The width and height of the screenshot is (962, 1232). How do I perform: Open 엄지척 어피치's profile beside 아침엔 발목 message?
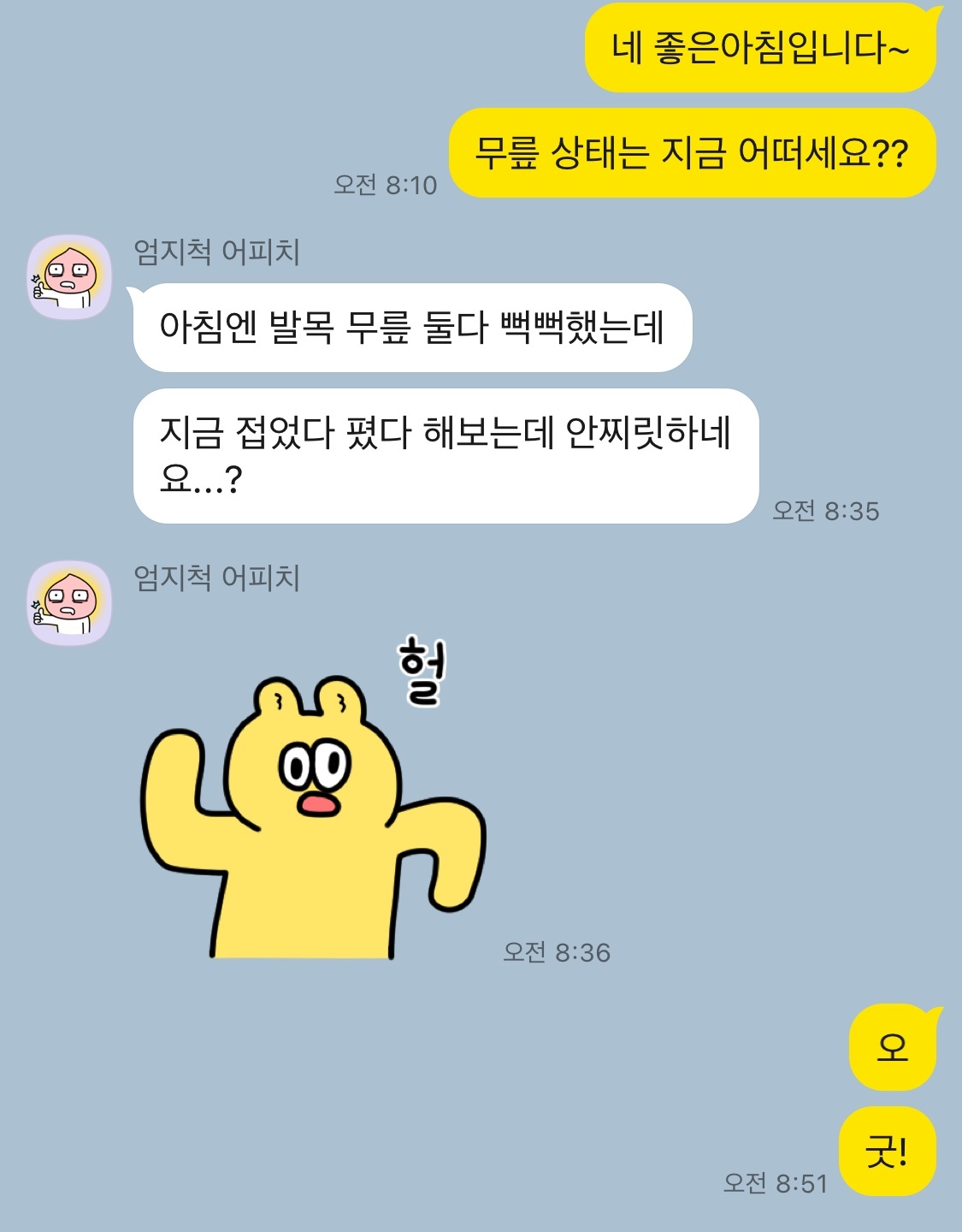(x=69, y=276)
